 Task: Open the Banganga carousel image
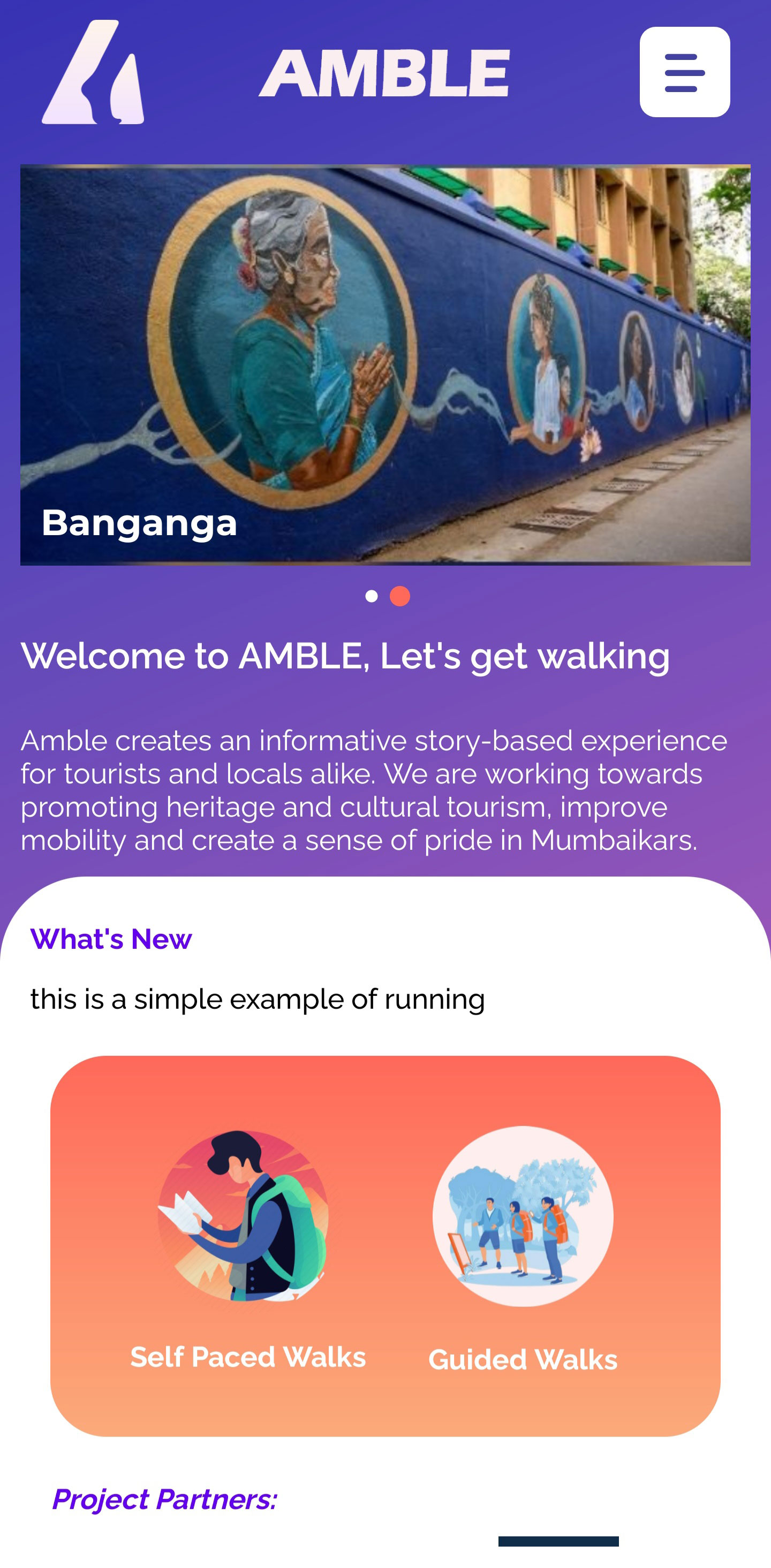(385, 365)
